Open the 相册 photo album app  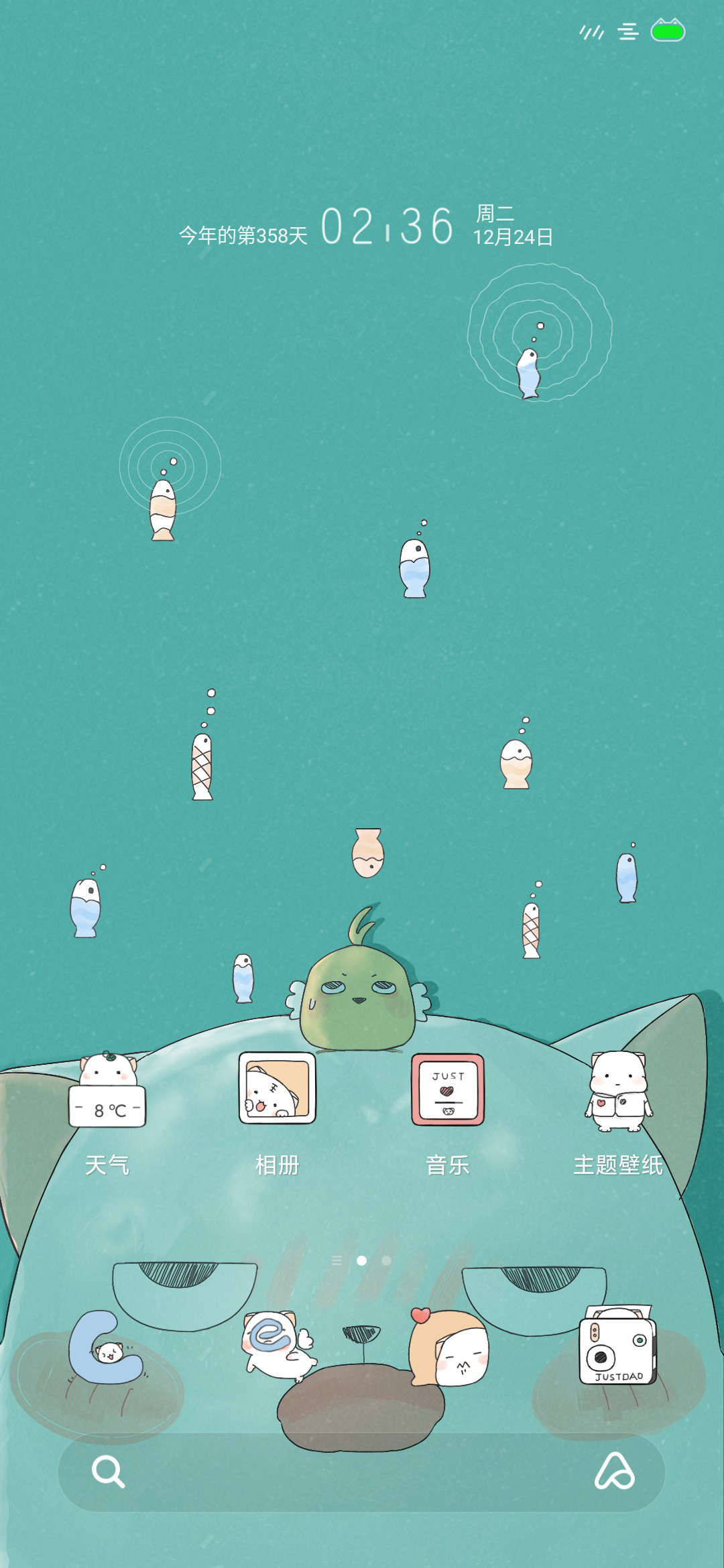pyautogui.click(x=278, y=1089)
